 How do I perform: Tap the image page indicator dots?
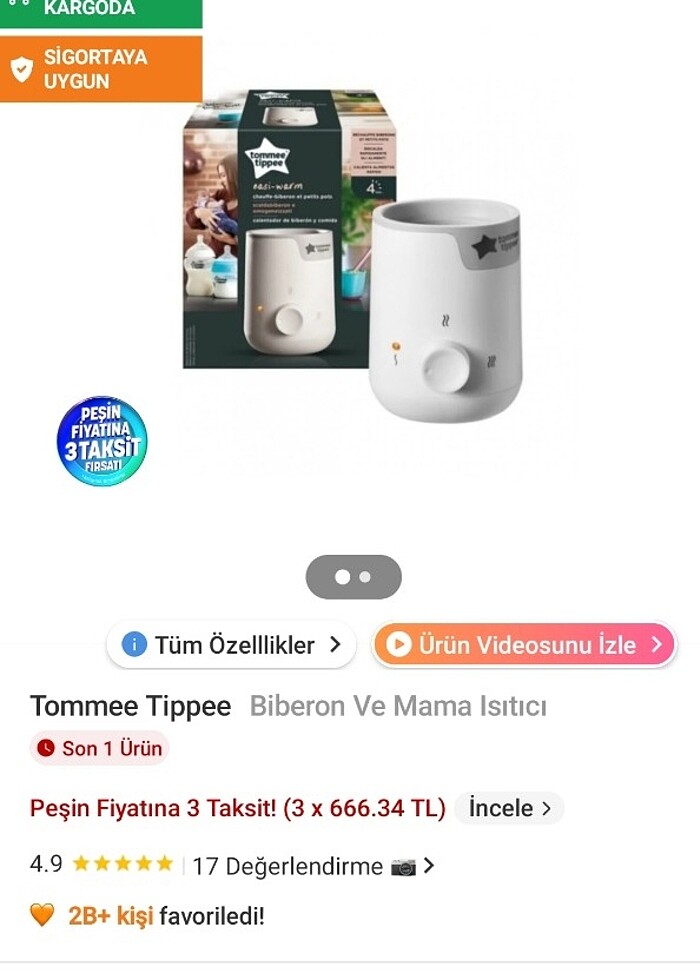click(x=353, y=577)
